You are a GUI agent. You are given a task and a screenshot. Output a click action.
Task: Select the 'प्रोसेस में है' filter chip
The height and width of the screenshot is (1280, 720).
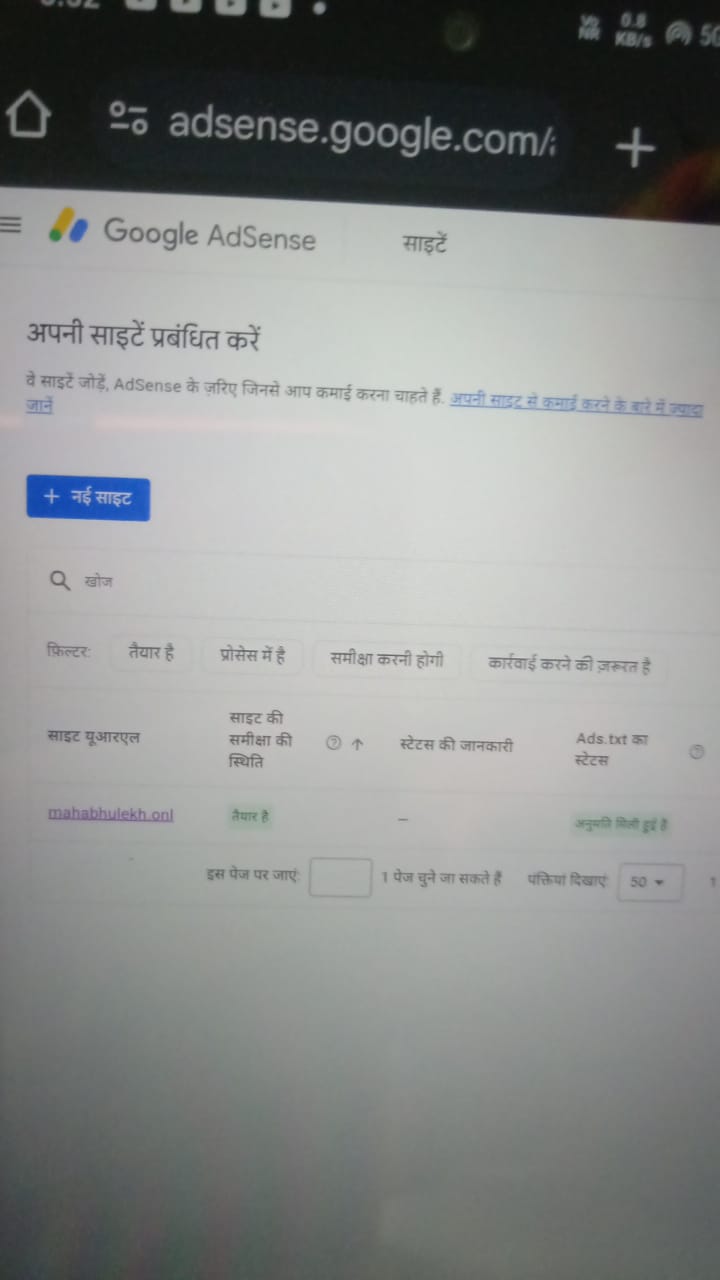(x=253, y=656)
